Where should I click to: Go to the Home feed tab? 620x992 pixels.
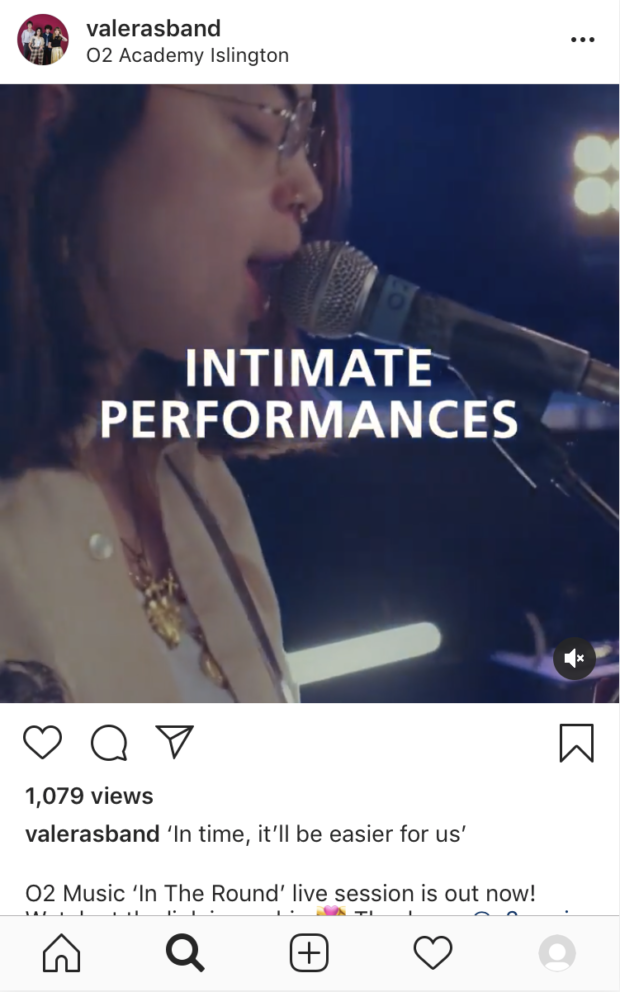(x=61, y=953)
